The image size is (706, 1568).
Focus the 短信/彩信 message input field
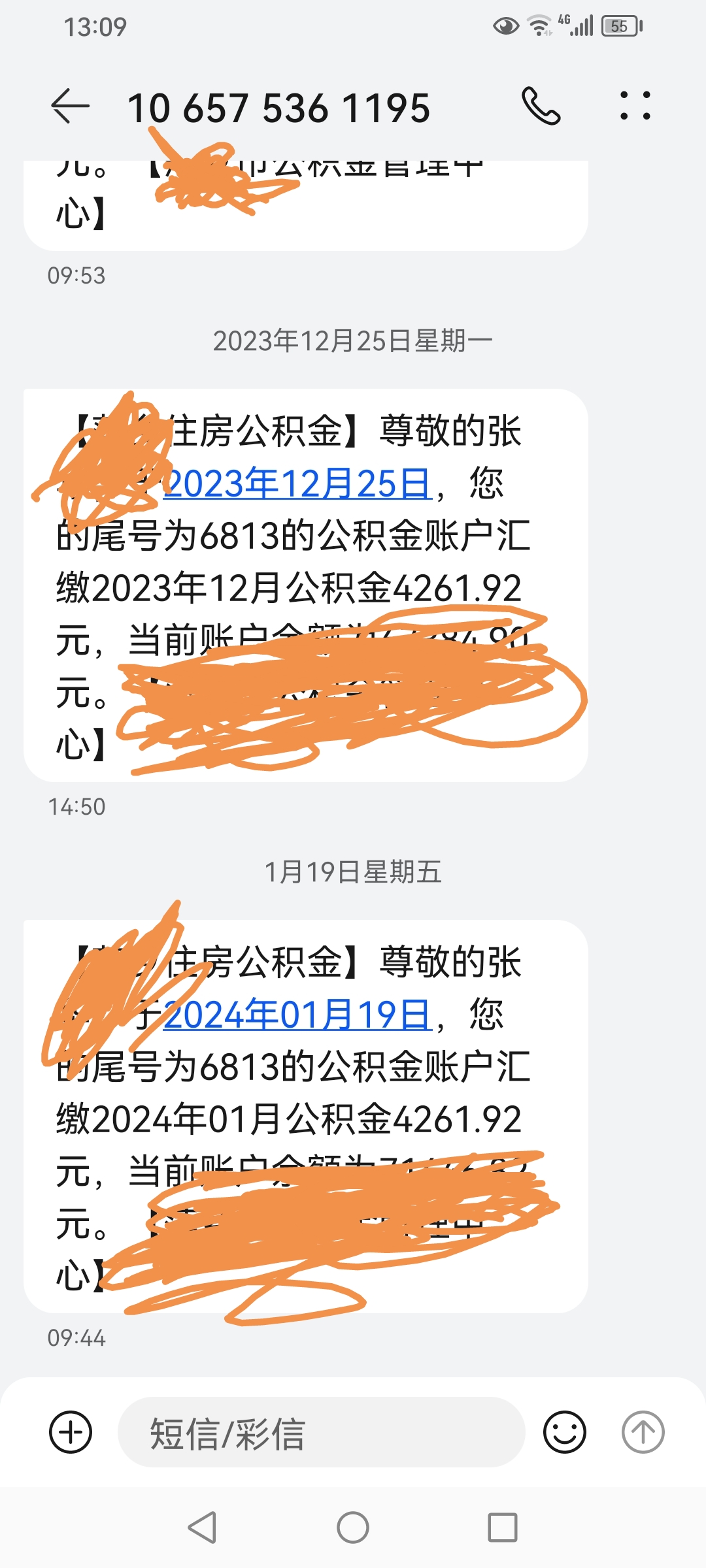tap(320, 1432)
